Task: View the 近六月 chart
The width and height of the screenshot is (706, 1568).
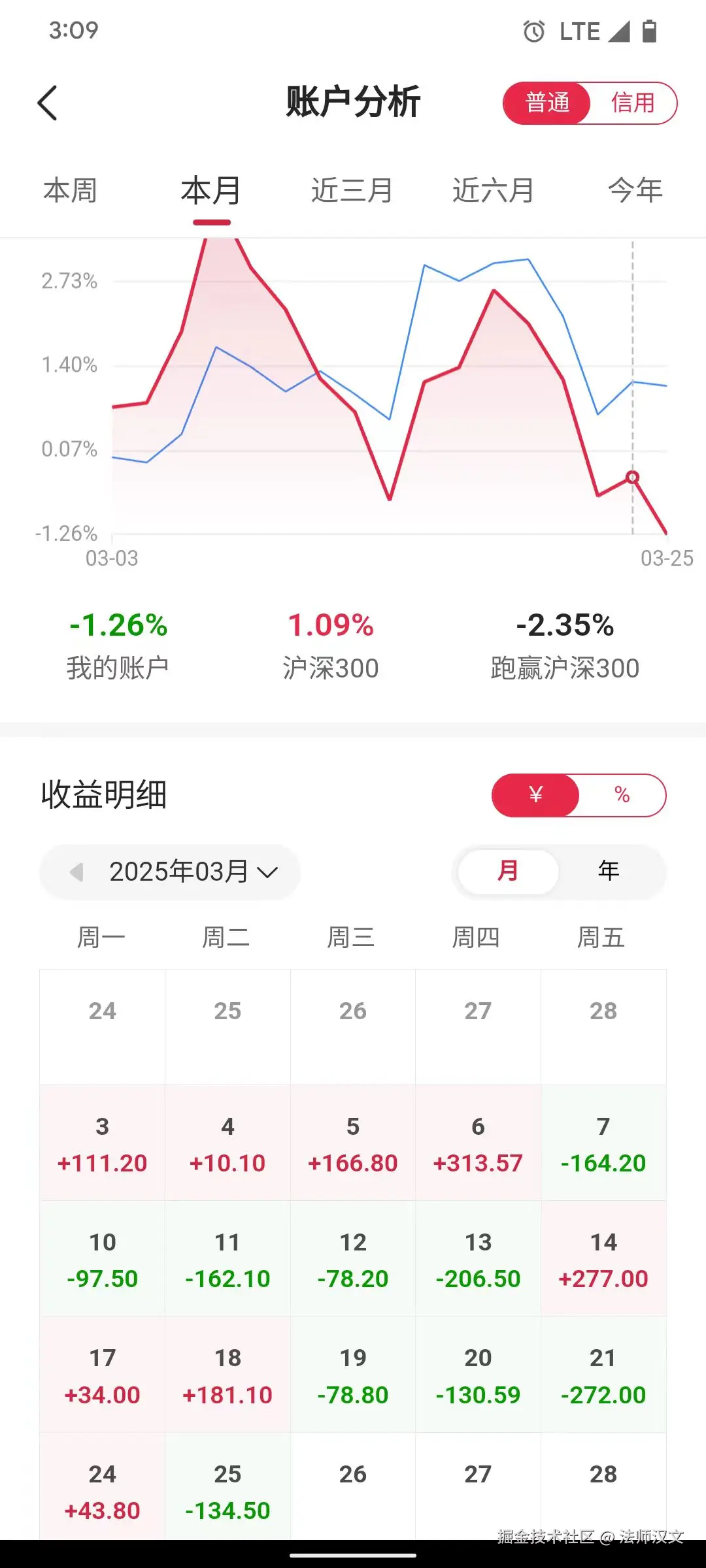Action: pyautogui.click(x=492, y=191)
